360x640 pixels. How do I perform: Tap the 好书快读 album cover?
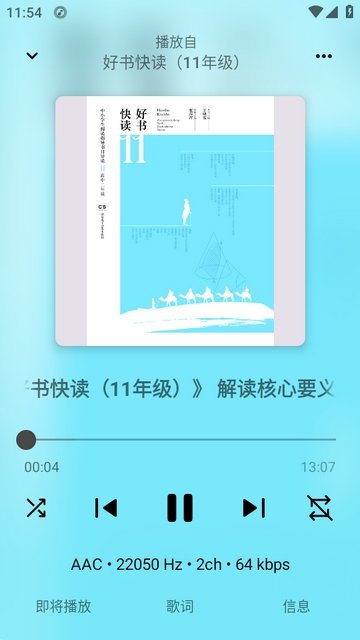pyautogui.click(x=180, y=221)
